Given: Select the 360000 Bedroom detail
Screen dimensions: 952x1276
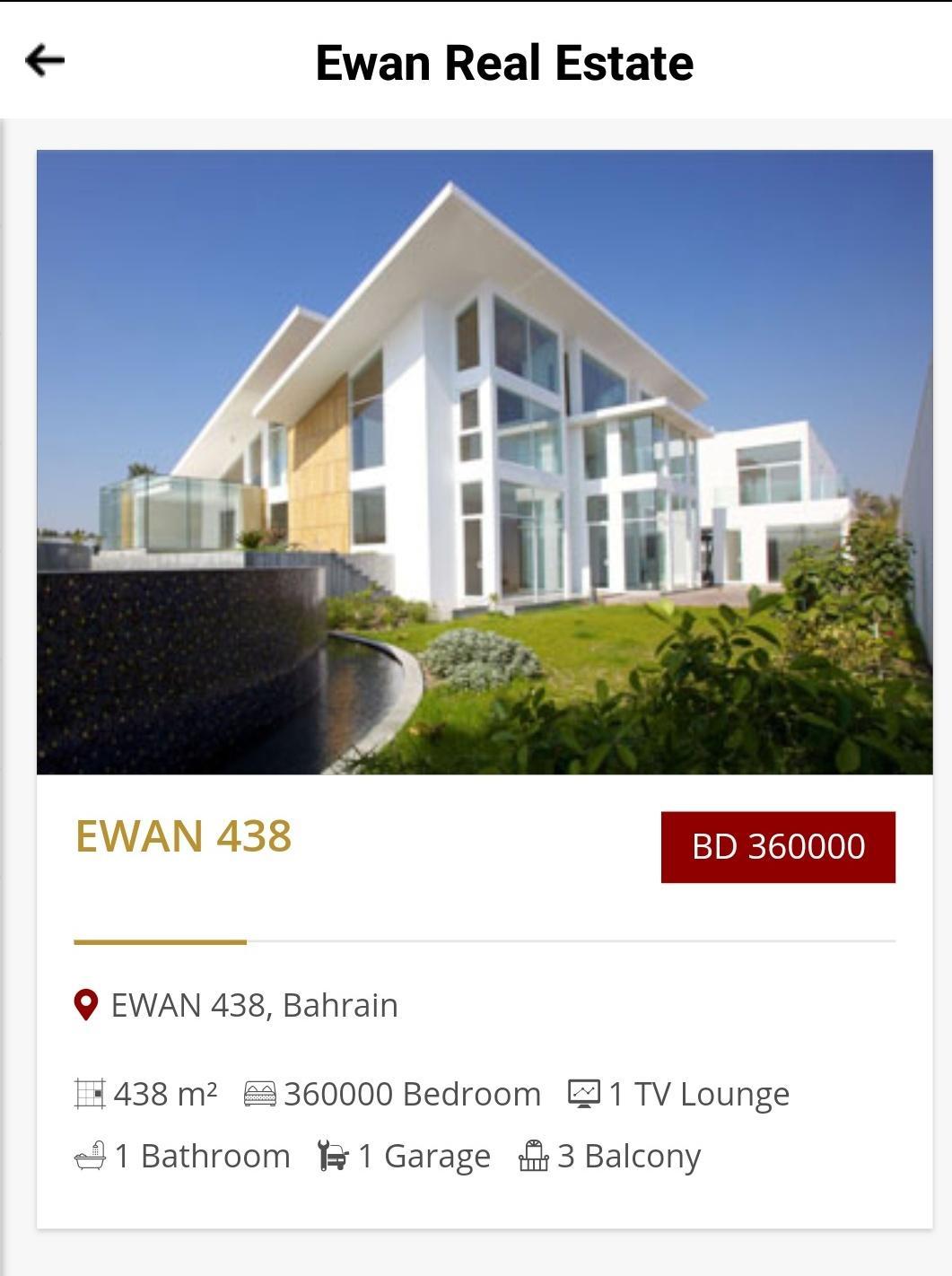Looking at the screenshot, I should 409,1093.
